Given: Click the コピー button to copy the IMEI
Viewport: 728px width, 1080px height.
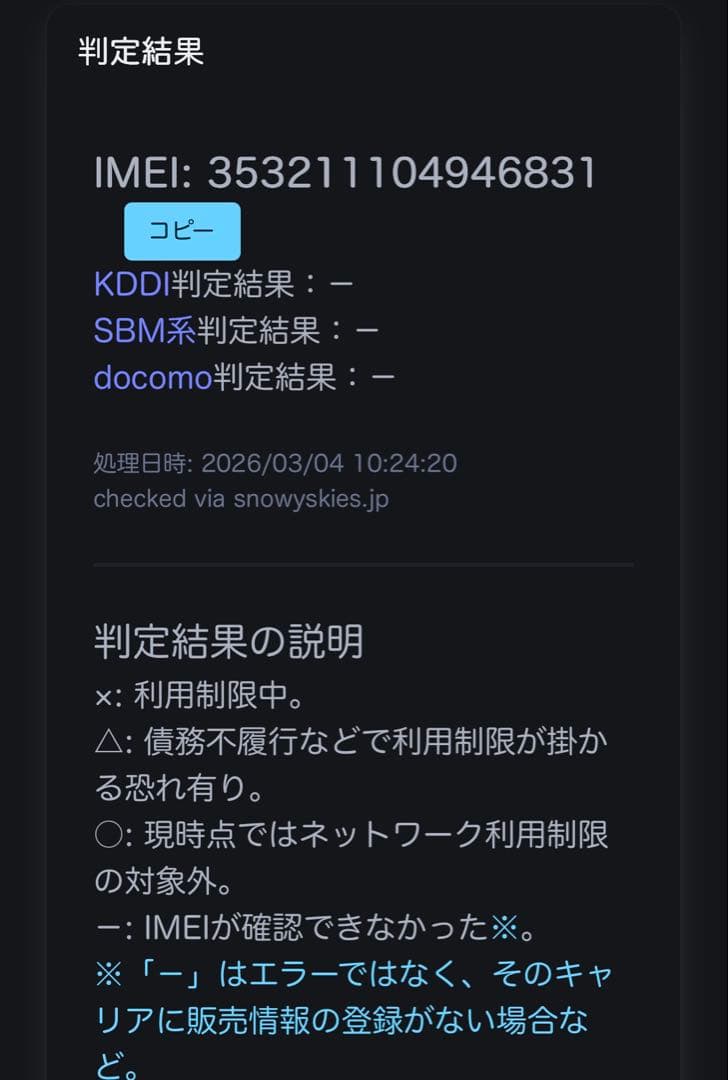Looking at the screenshot, I should click(x=182, y=230).
